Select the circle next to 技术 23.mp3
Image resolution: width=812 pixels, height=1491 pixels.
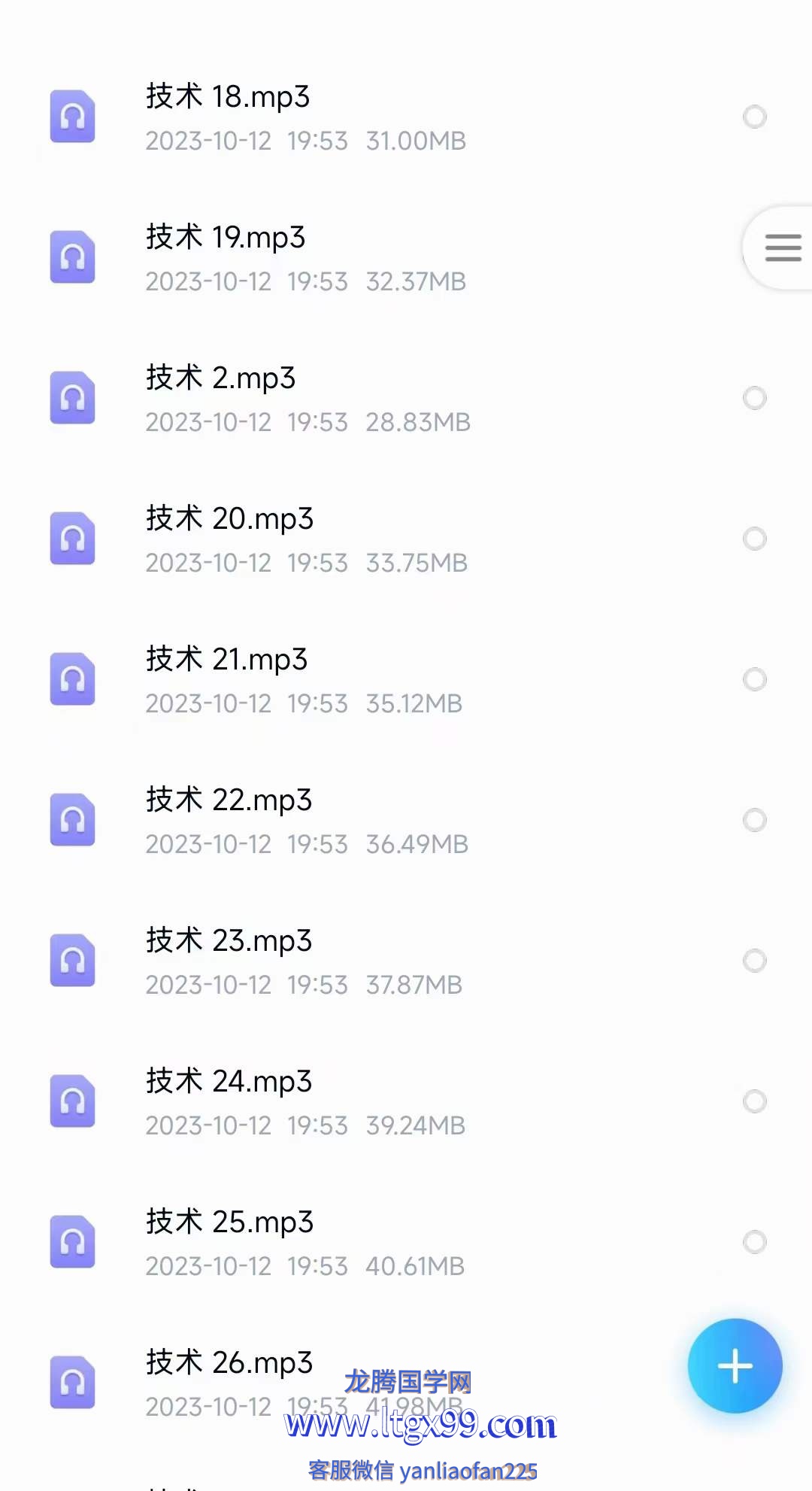click(754, 961)
